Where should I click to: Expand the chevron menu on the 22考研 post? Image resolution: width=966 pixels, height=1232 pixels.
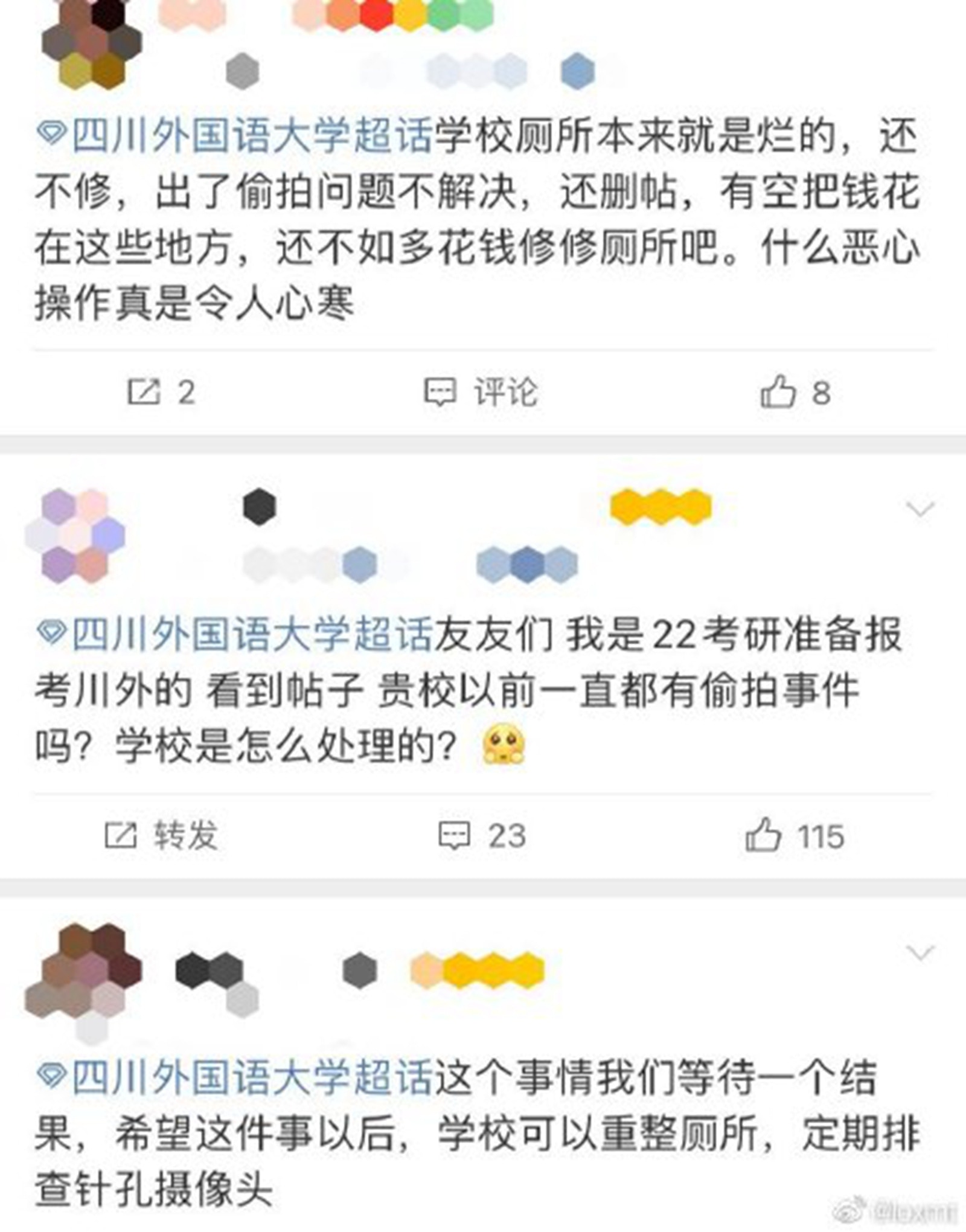click(x=920, y=509)
